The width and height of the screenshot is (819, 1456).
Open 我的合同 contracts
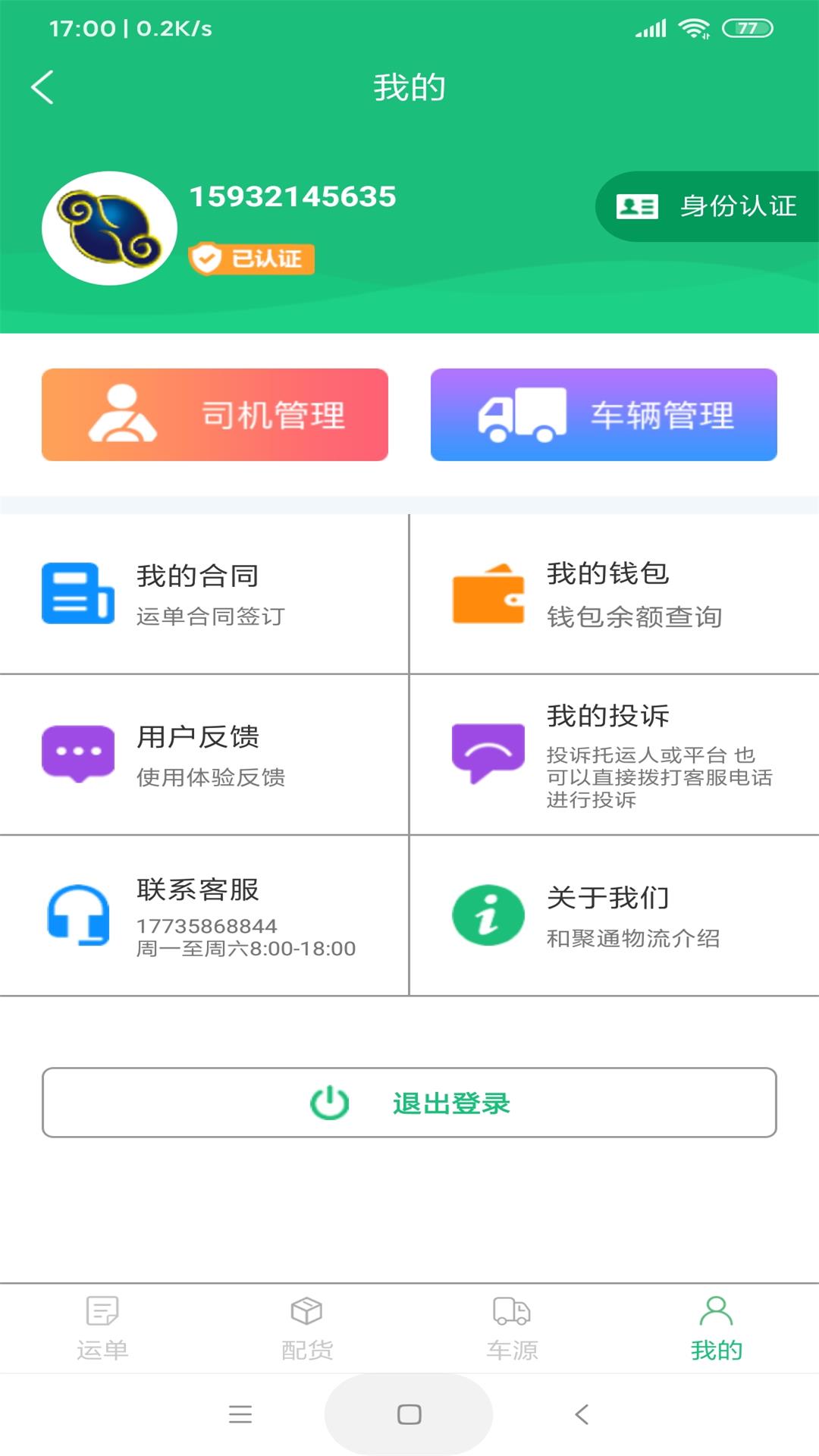(204, 594)
